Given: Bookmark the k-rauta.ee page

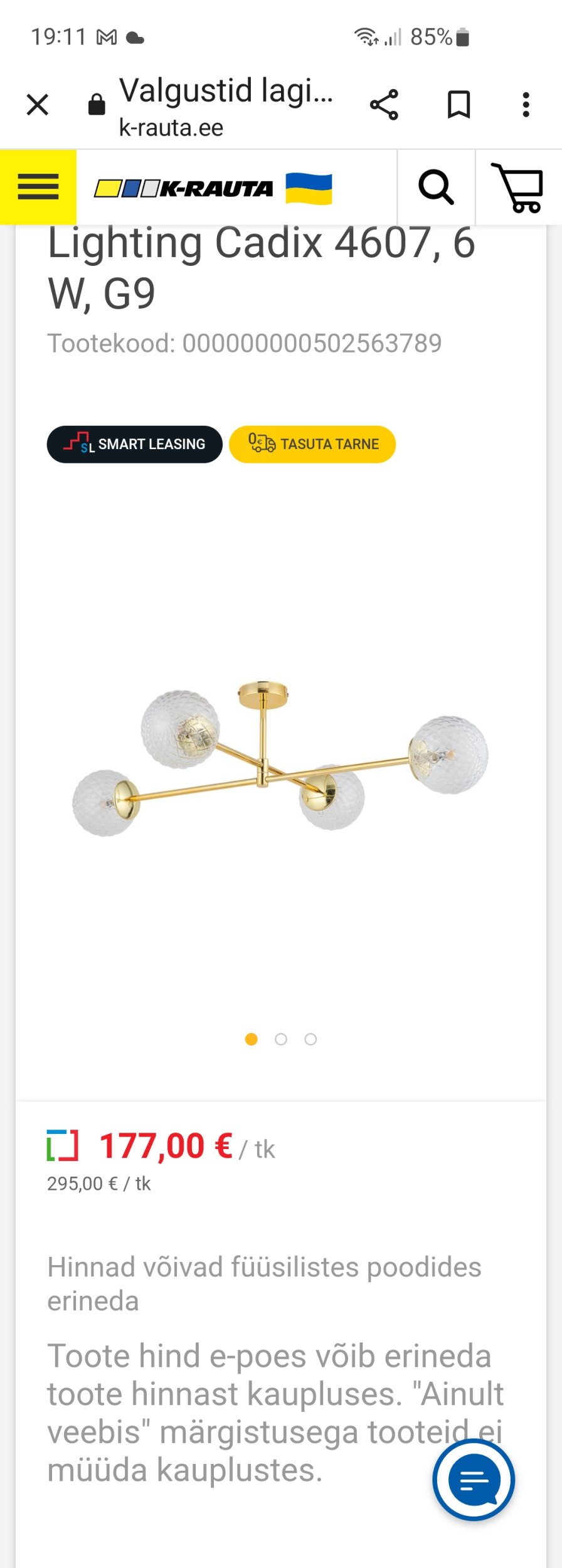Looking at the screenshot, I should pyautogui.click(x=459, y=105).
